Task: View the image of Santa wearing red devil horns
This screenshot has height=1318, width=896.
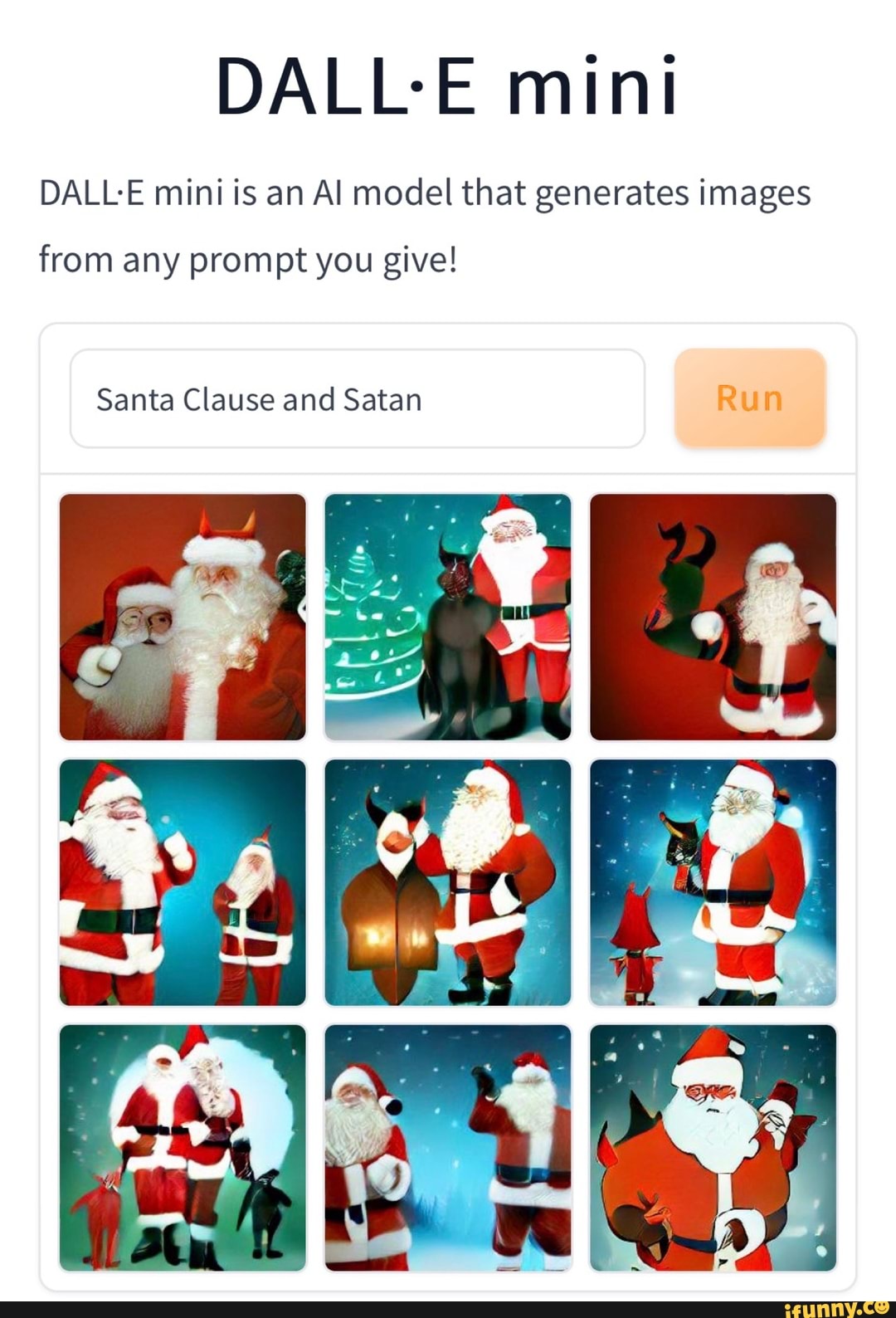Action: click(x=183, y=617)
